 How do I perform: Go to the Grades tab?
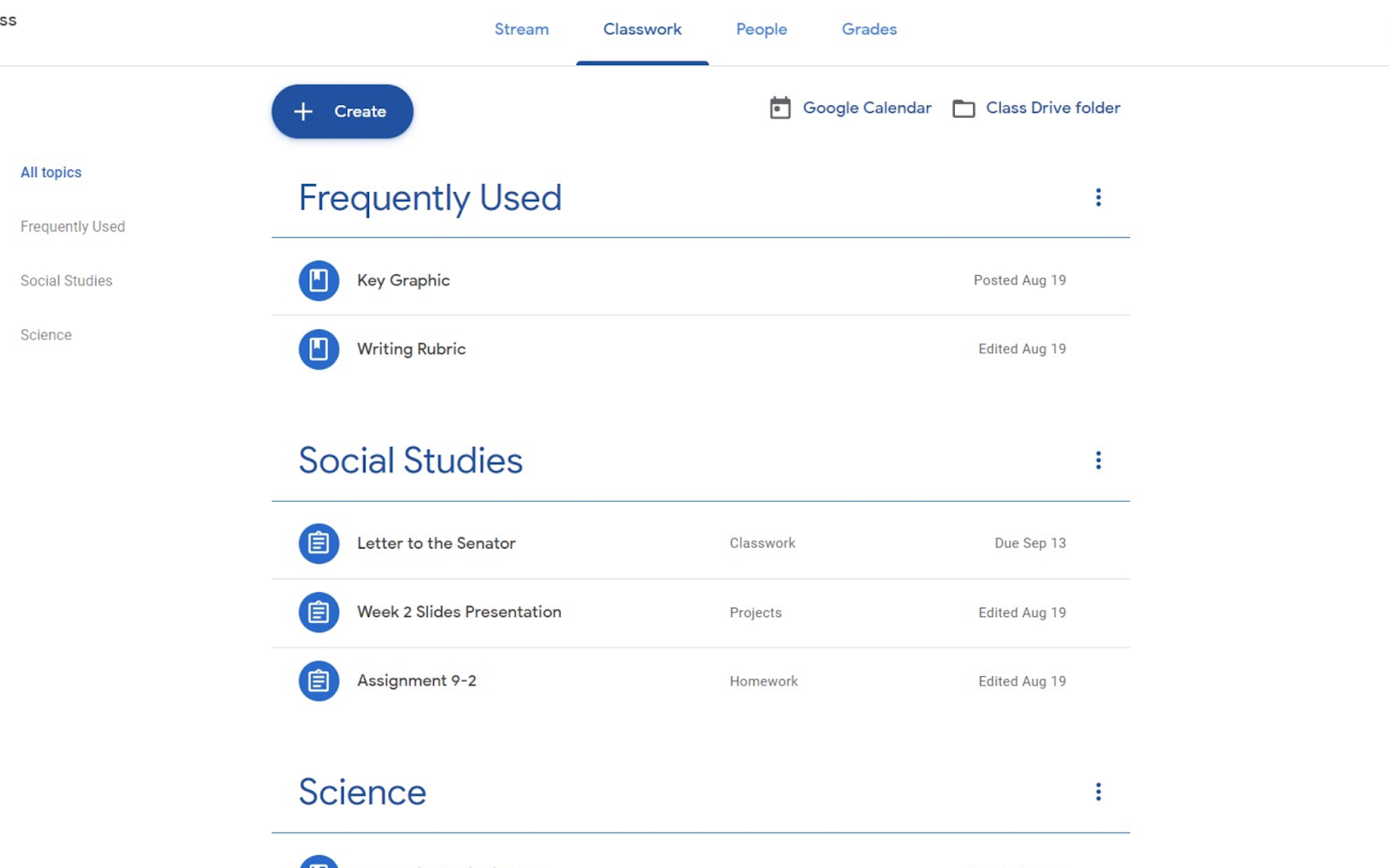coord(869,30)
